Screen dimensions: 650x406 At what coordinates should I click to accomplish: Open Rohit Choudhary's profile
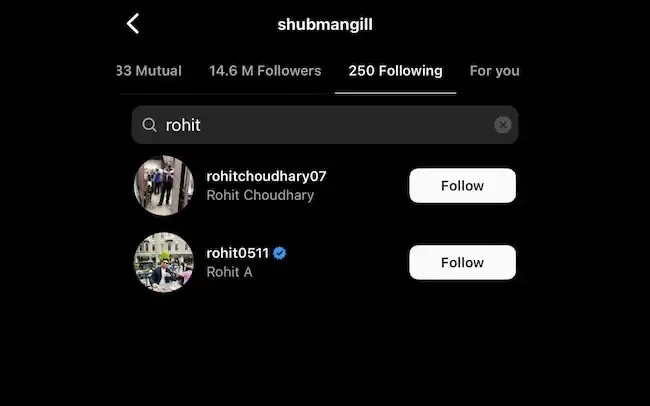(266, 185)
